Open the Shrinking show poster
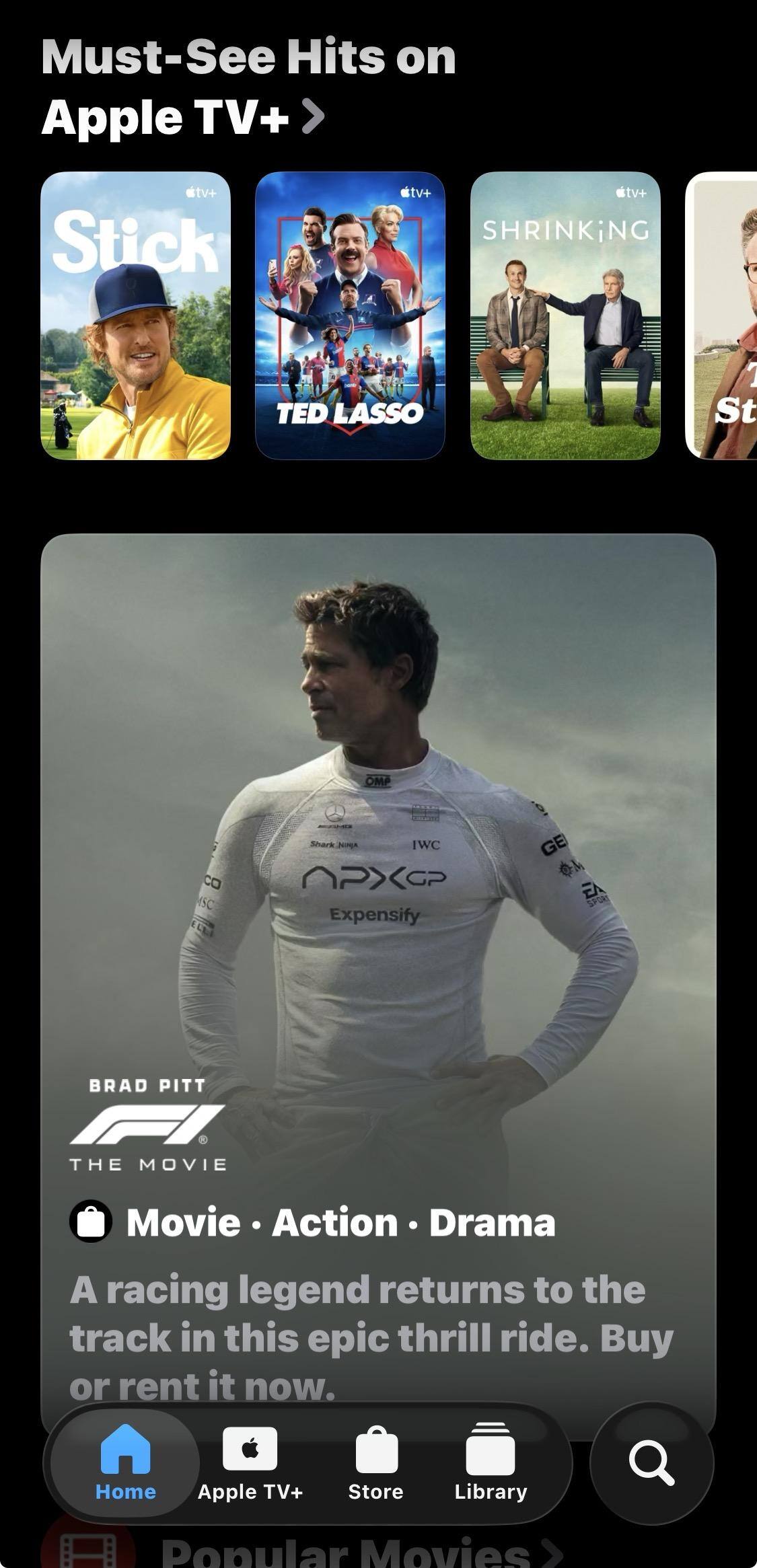The width and height of the screenshot is (757, 1568). pos(565,315)
